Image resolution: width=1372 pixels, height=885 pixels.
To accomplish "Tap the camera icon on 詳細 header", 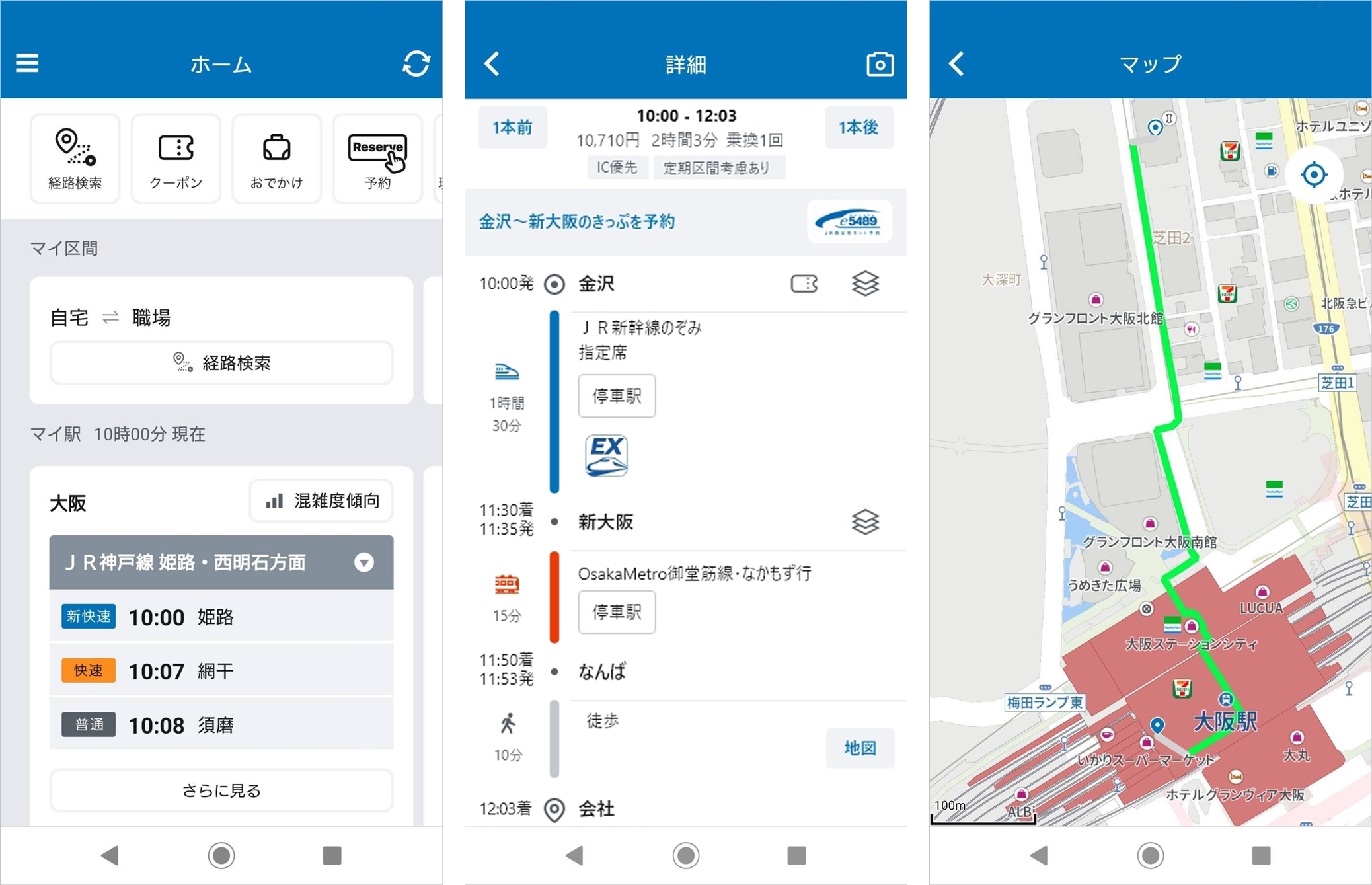I will (x=880, y=64).
